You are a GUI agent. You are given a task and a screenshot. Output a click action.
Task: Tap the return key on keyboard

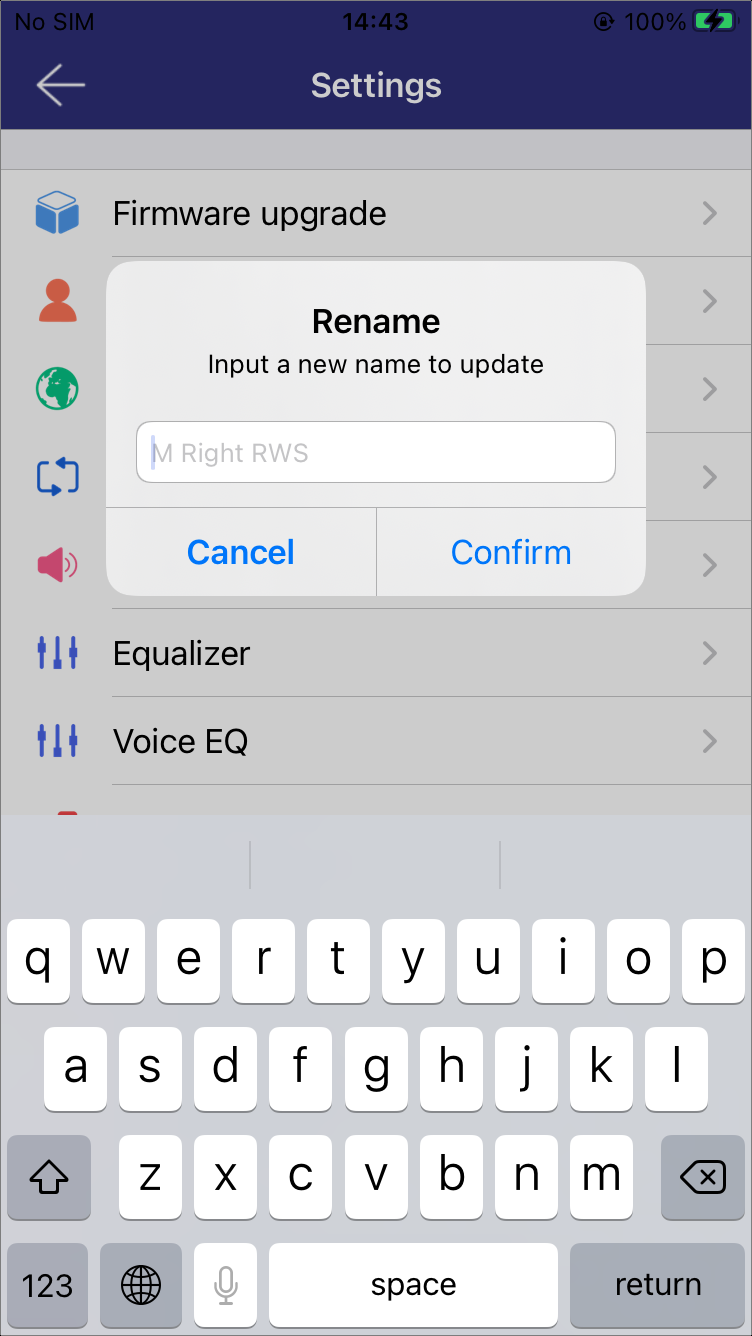(x=657, y=1285)
